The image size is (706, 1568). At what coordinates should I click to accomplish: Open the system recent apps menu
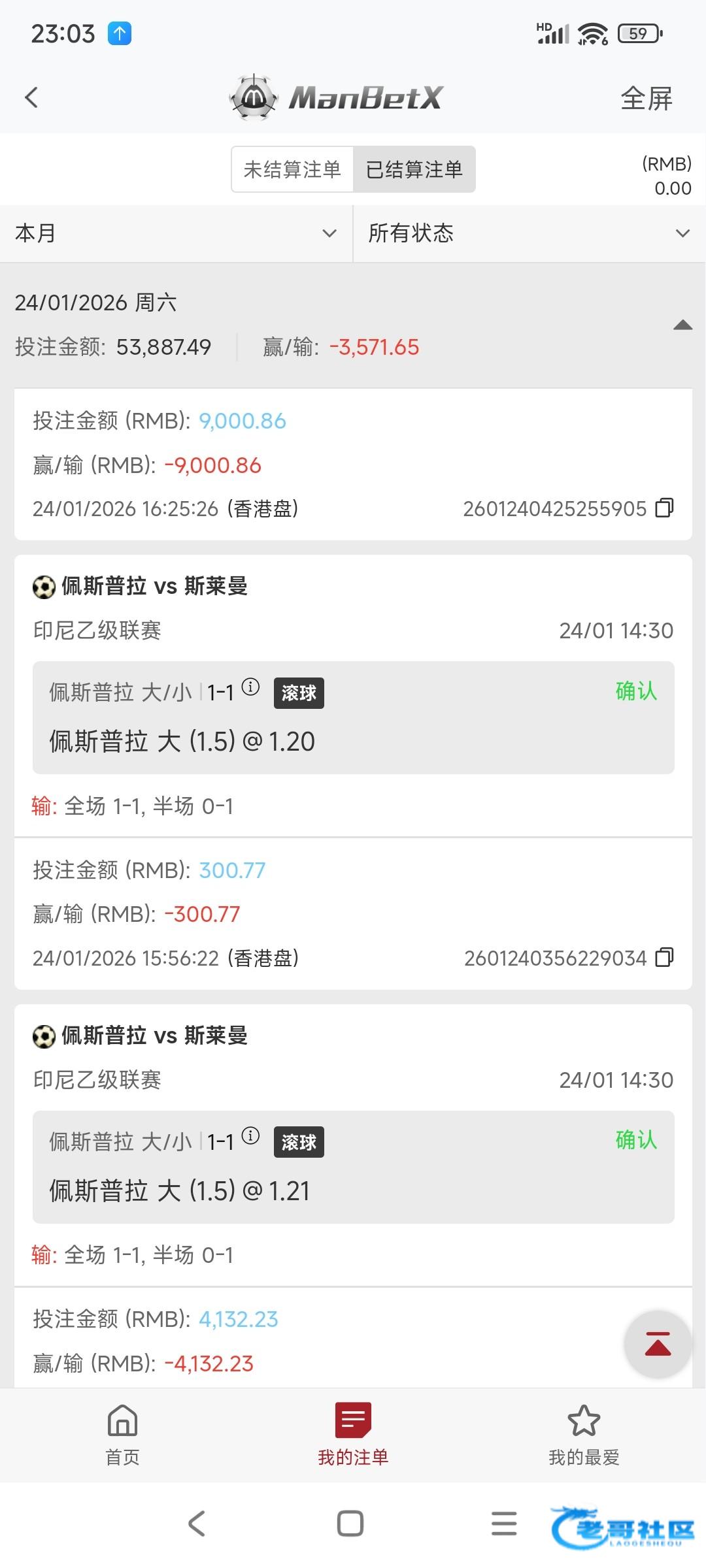point(504,1524)
